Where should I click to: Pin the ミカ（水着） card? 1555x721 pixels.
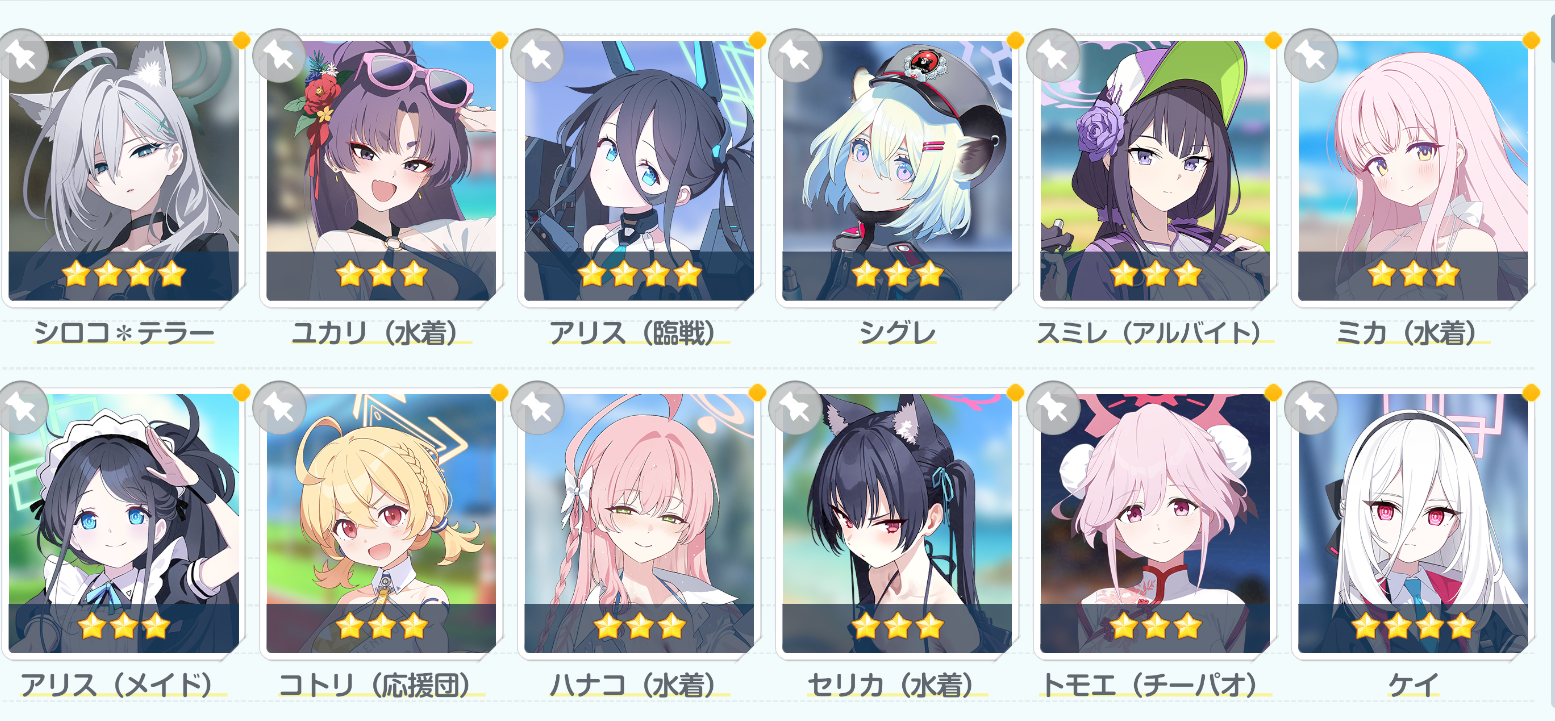[1310, 55]
